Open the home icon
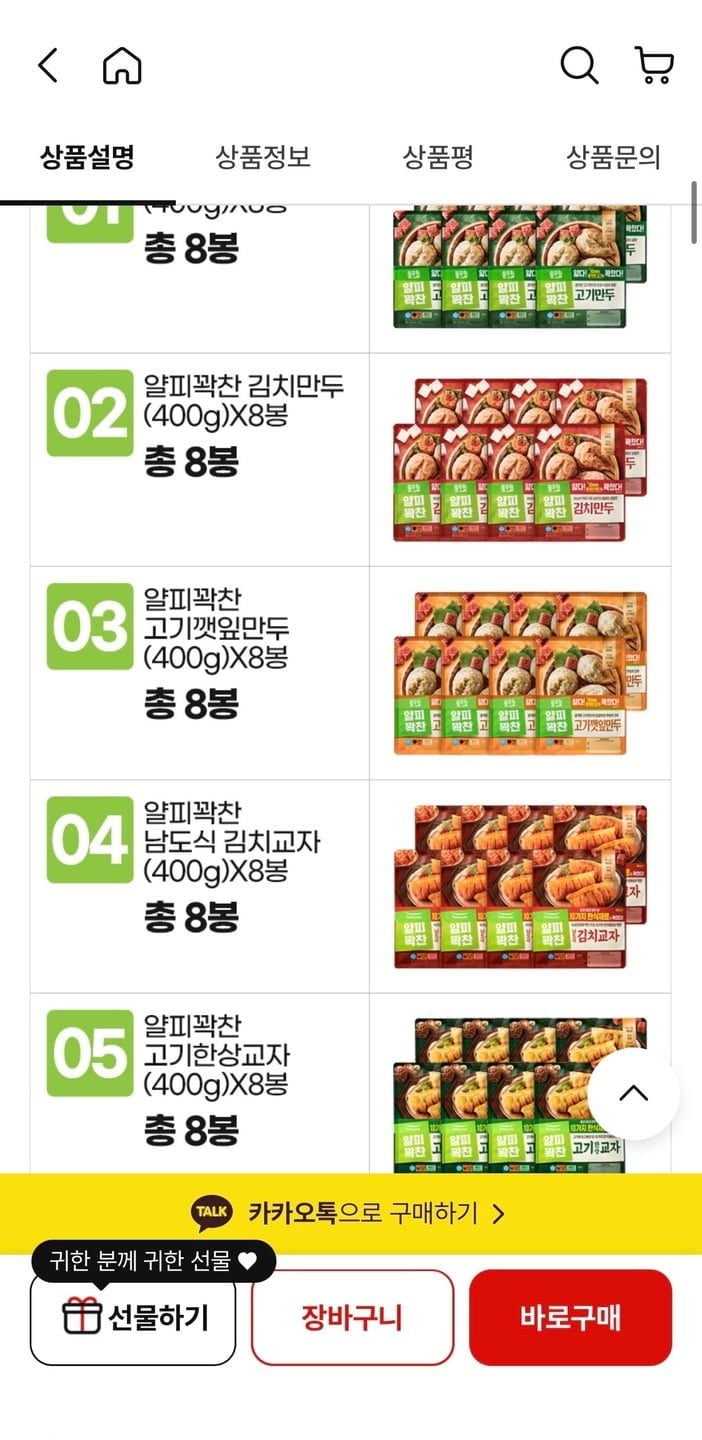 click(x=122, y=66)
